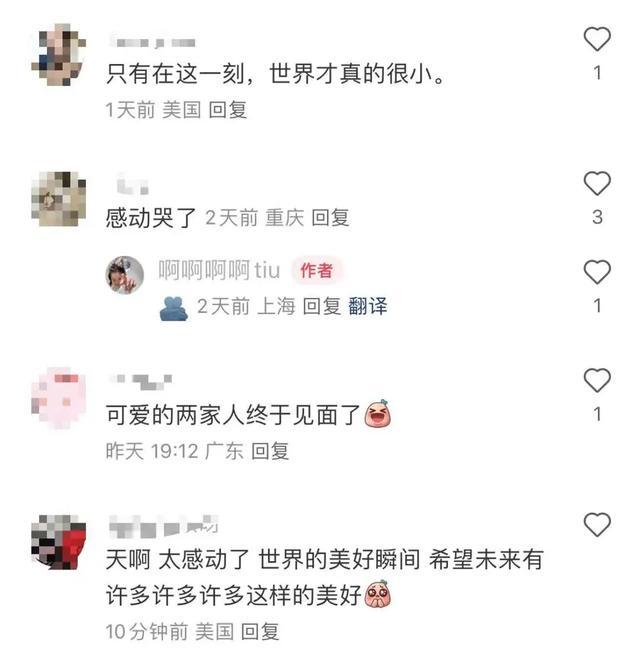This screenshot has width=640, height=669.
Task: Like the comment 感动哭了
Action: click(597, 184)
